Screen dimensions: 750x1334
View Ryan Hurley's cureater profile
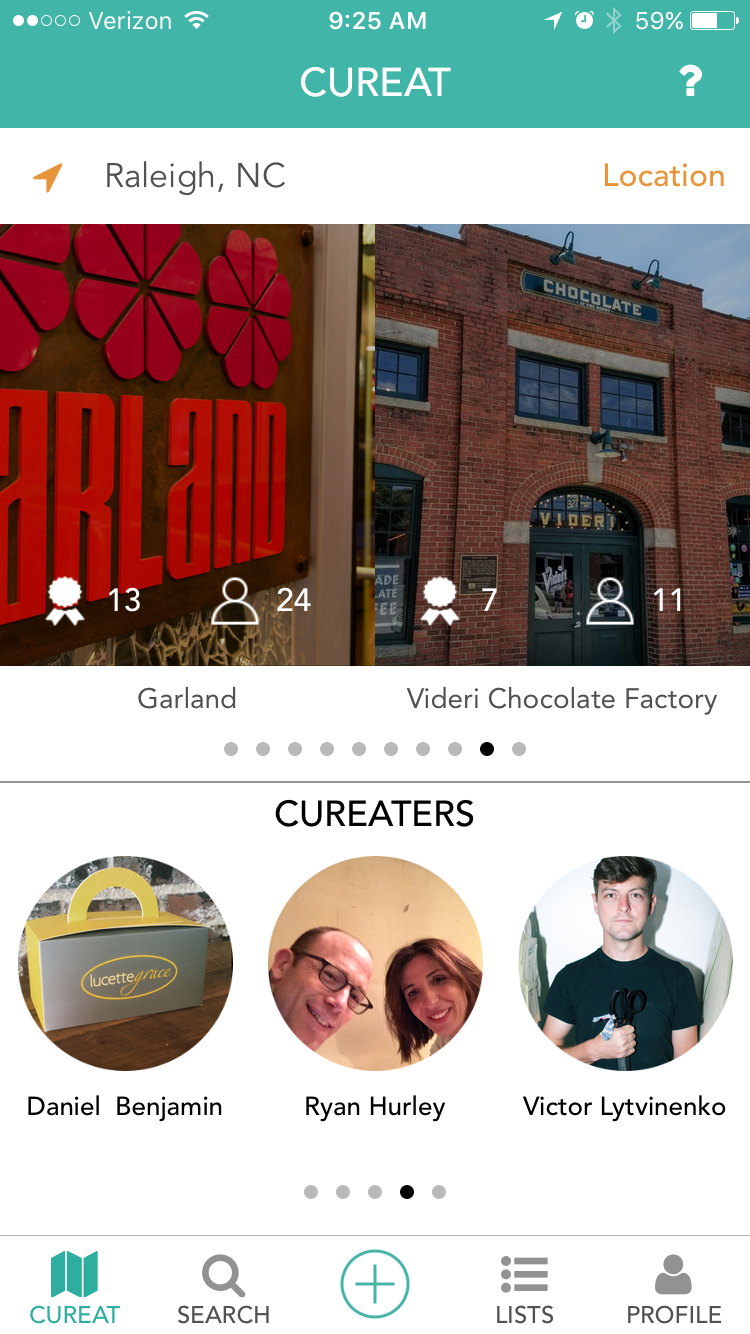point(375,963)
